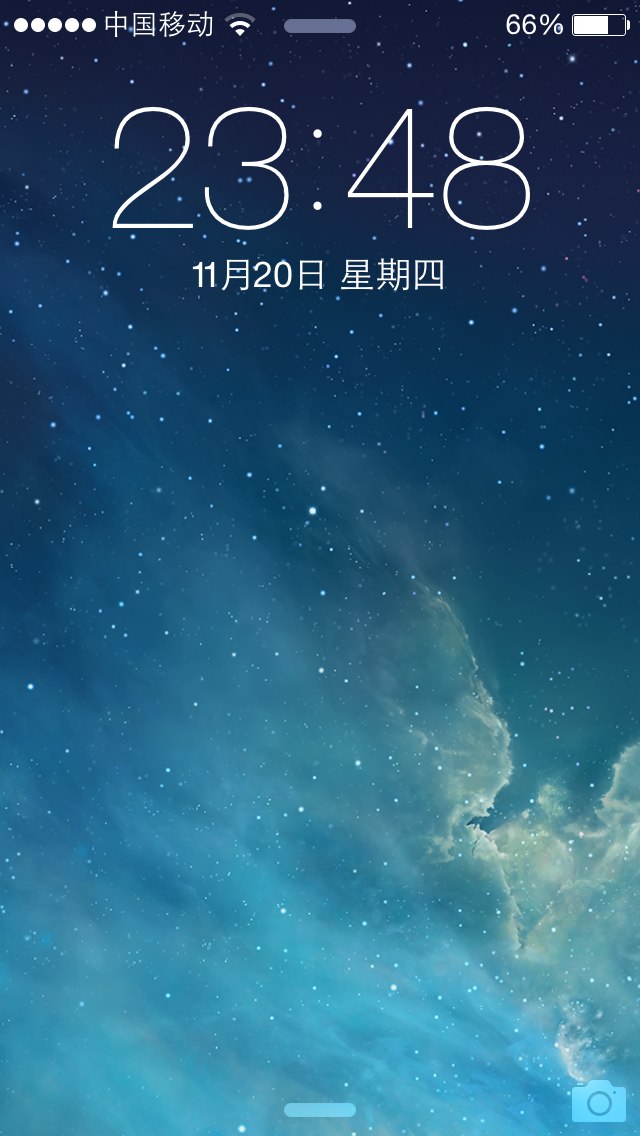Tap the Notification Center grabber handle
Screen dimensions: 640x1136
tap(320, 26)
